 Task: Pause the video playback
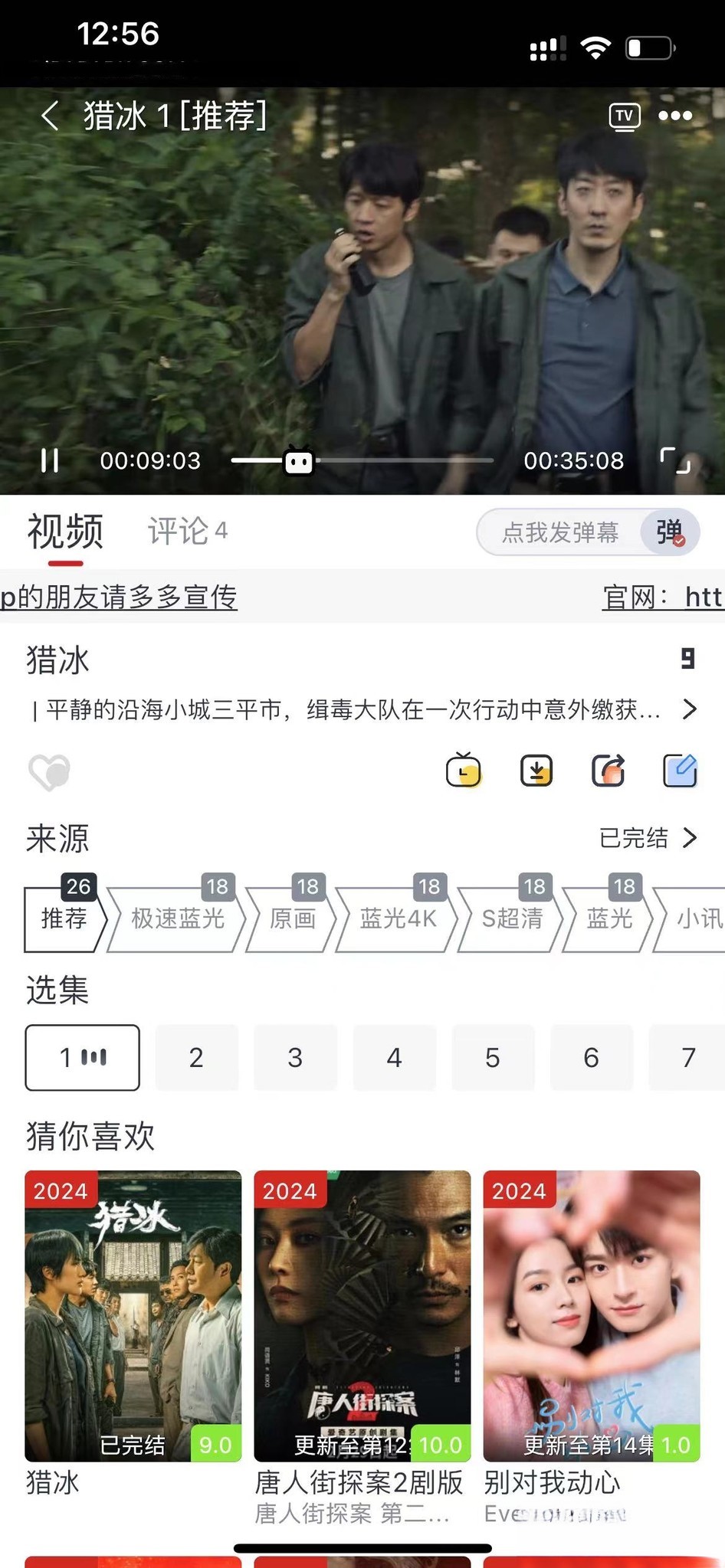(50, 460)
